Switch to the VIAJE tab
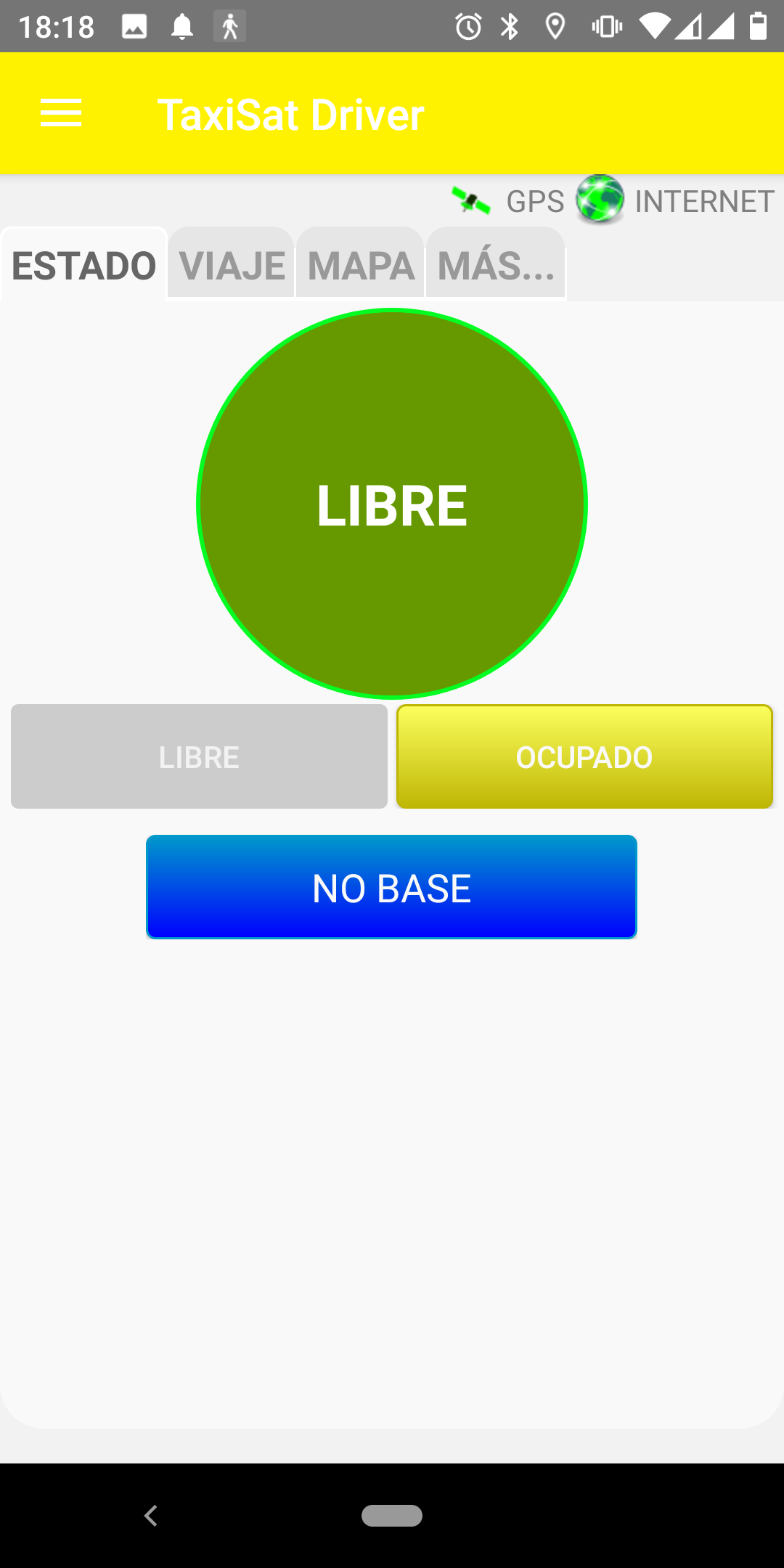This screenshot has width=784, height=1568. [x=232, y=265]
